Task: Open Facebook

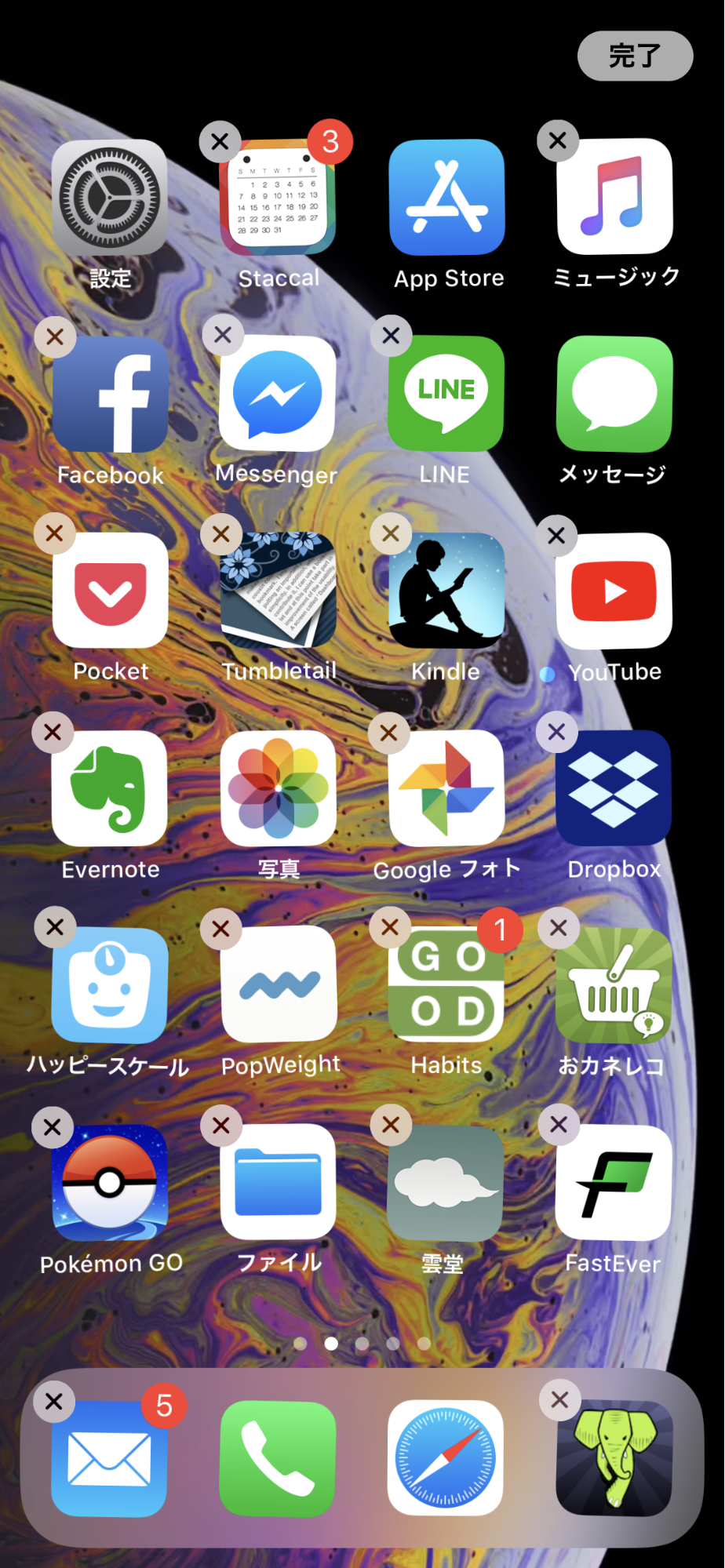Action: [110, 395]
